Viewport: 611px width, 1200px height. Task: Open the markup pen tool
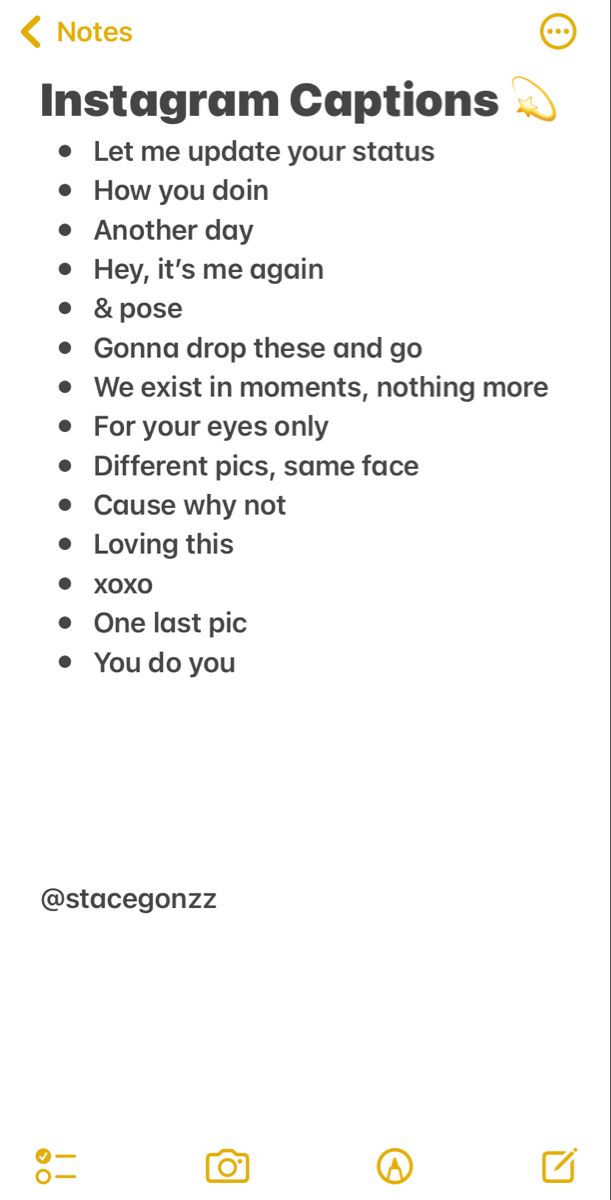pyautogui.click(x=395, y=1166)
